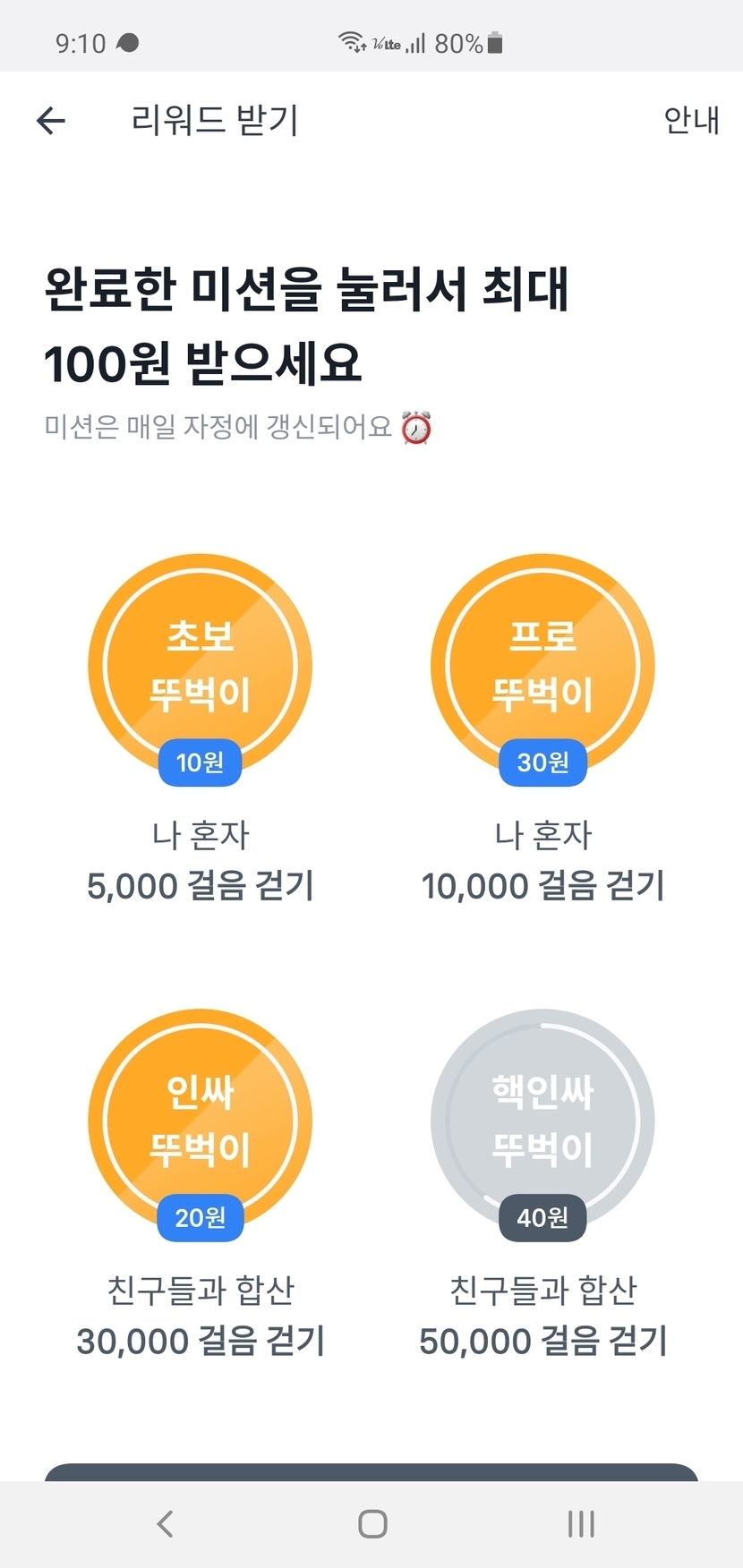Claim the 인싸 뚜벅이 20원 reward
The image size is (743, 1568).
(x=200, y=1121)
